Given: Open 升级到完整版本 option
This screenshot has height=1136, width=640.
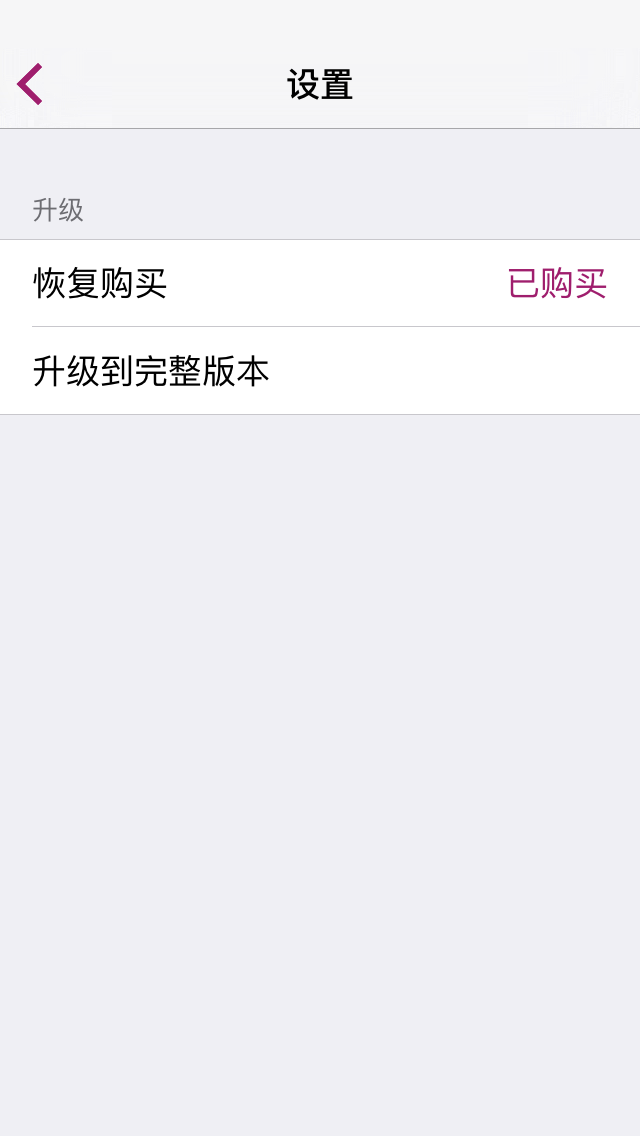Looking at the screenshot, I should pos(320,372).
